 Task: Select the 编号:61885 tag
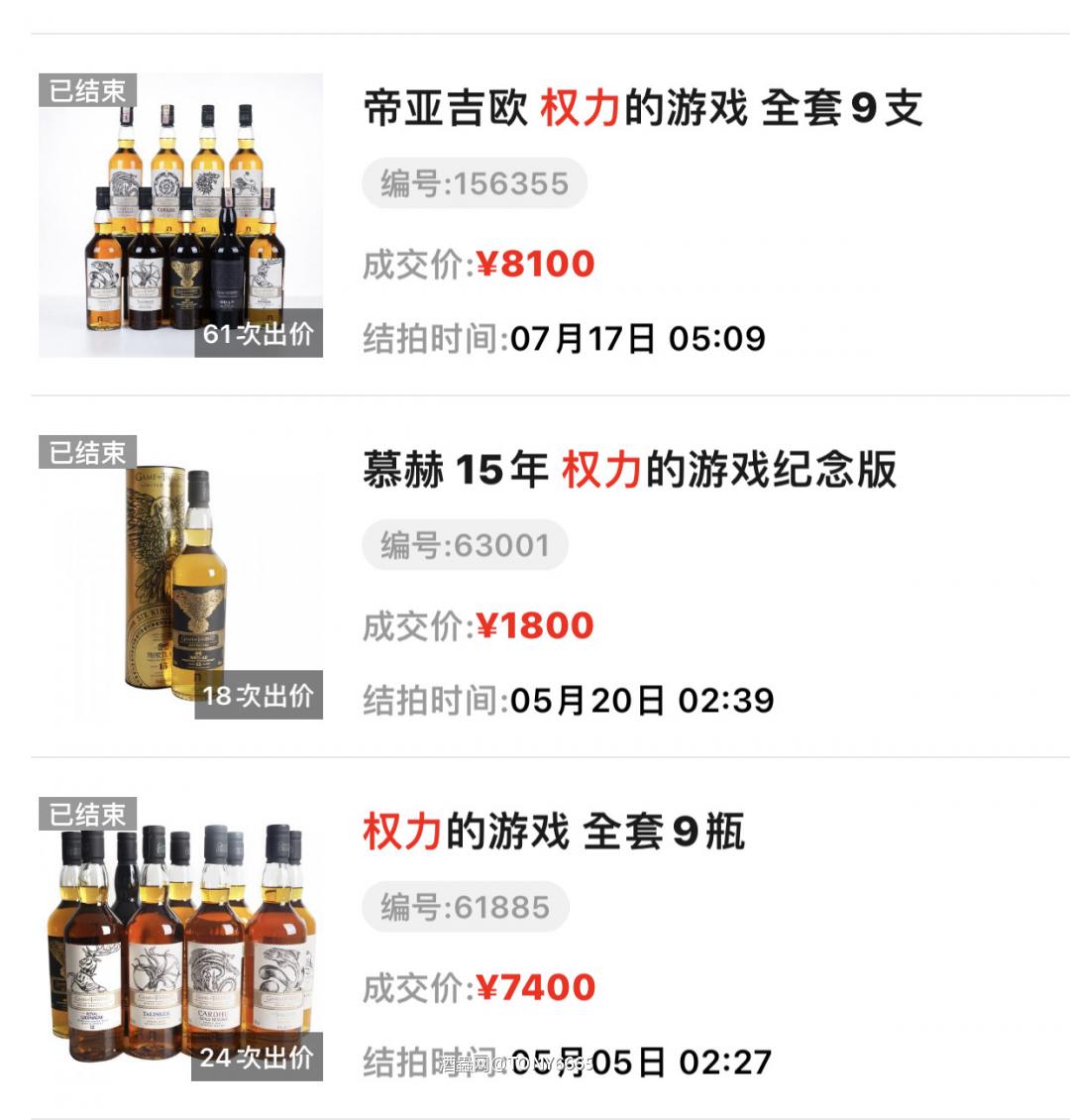tap(462, 908)
